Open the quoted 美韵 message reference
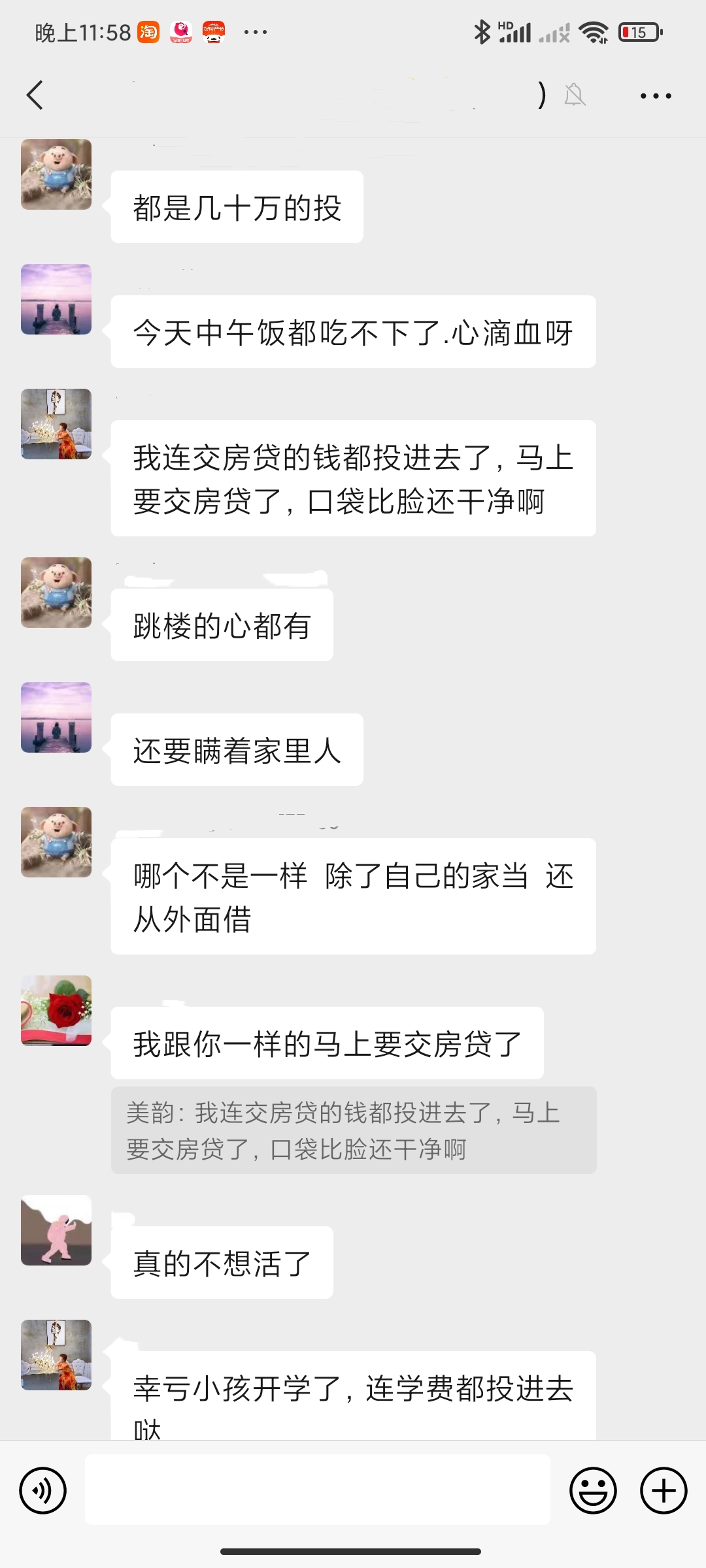This screenshot has width=706, height=1568. pos(353,1130)
